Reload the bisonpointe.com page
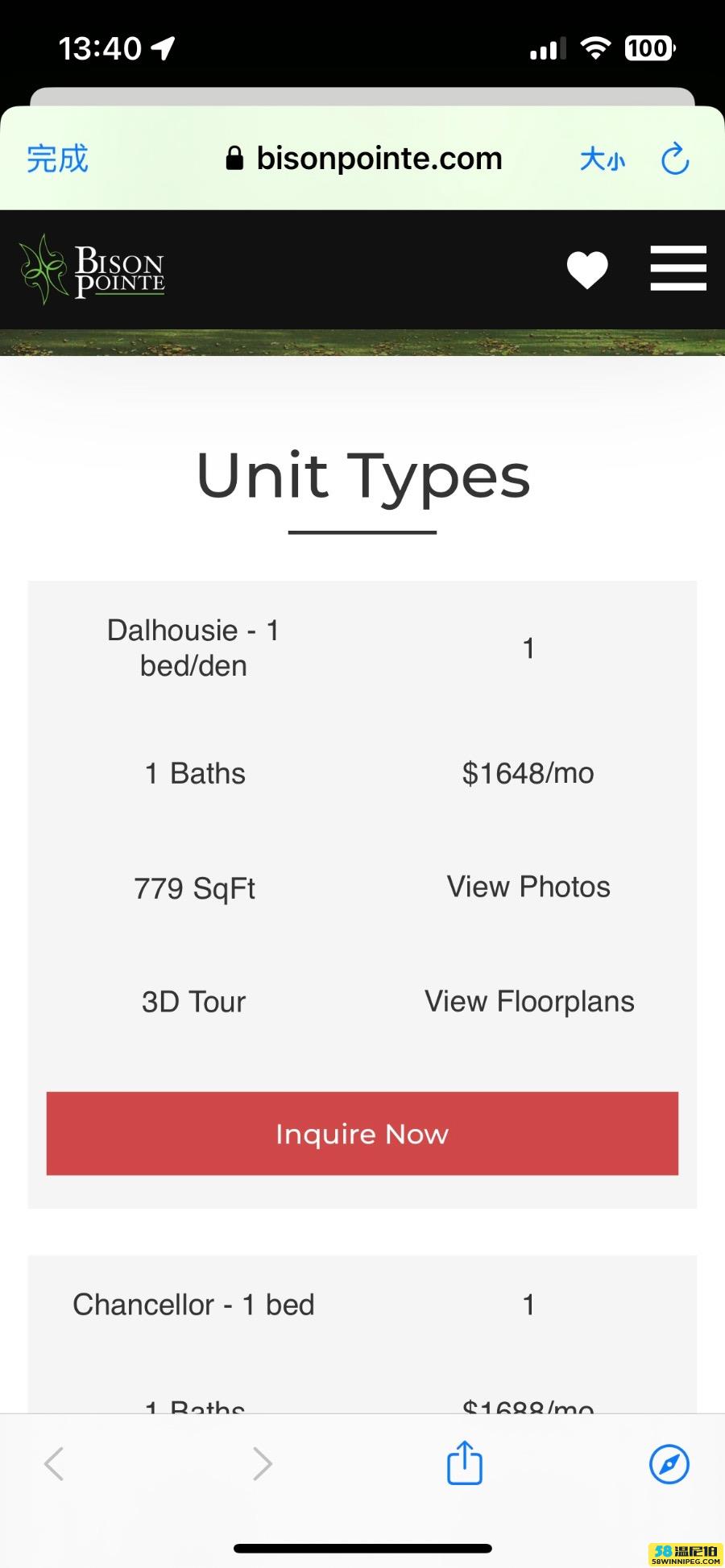 (675, 159)
